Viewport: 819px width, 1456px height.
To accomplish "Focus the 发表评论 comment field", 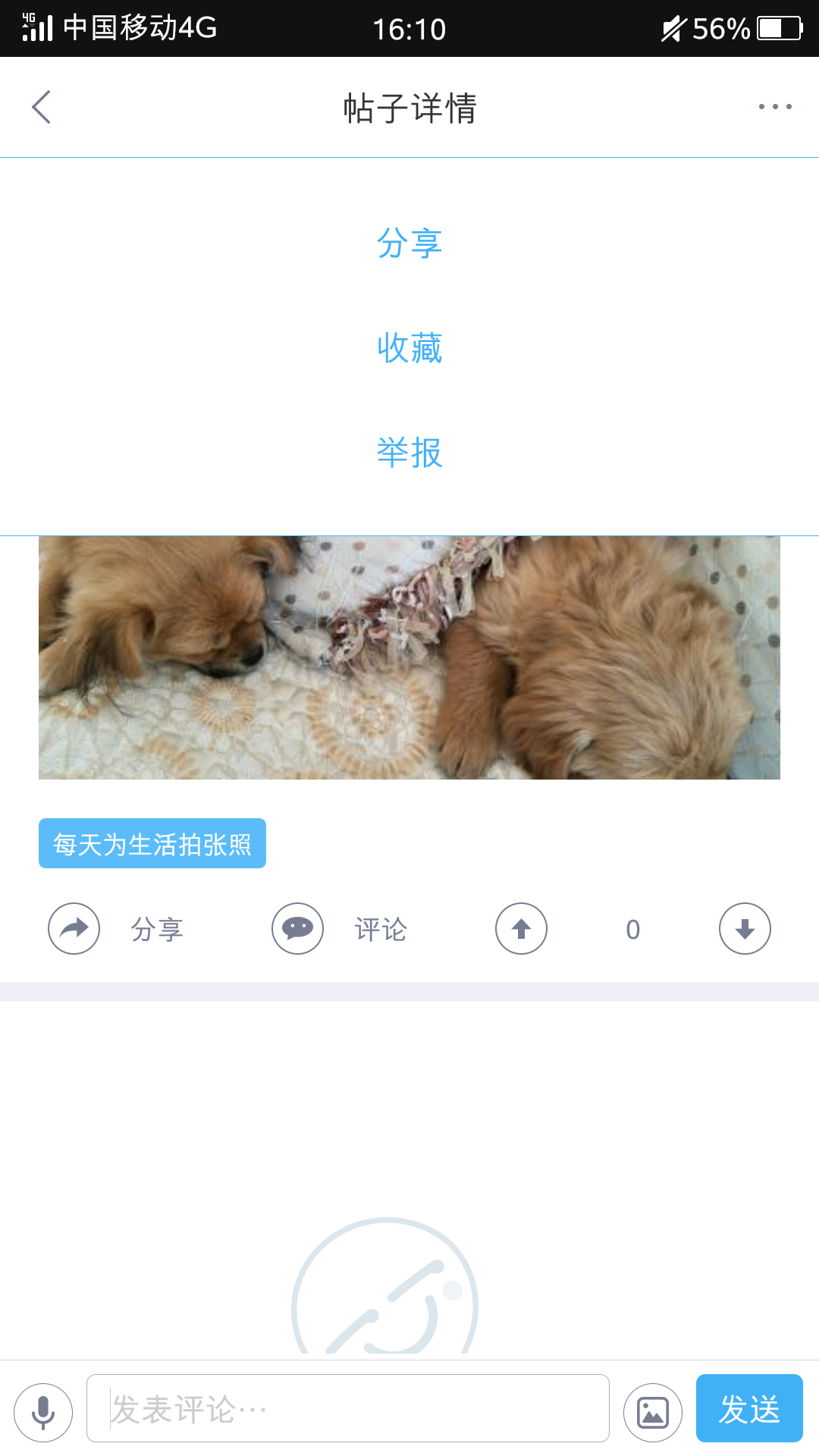I will [x=349, y=1409].
